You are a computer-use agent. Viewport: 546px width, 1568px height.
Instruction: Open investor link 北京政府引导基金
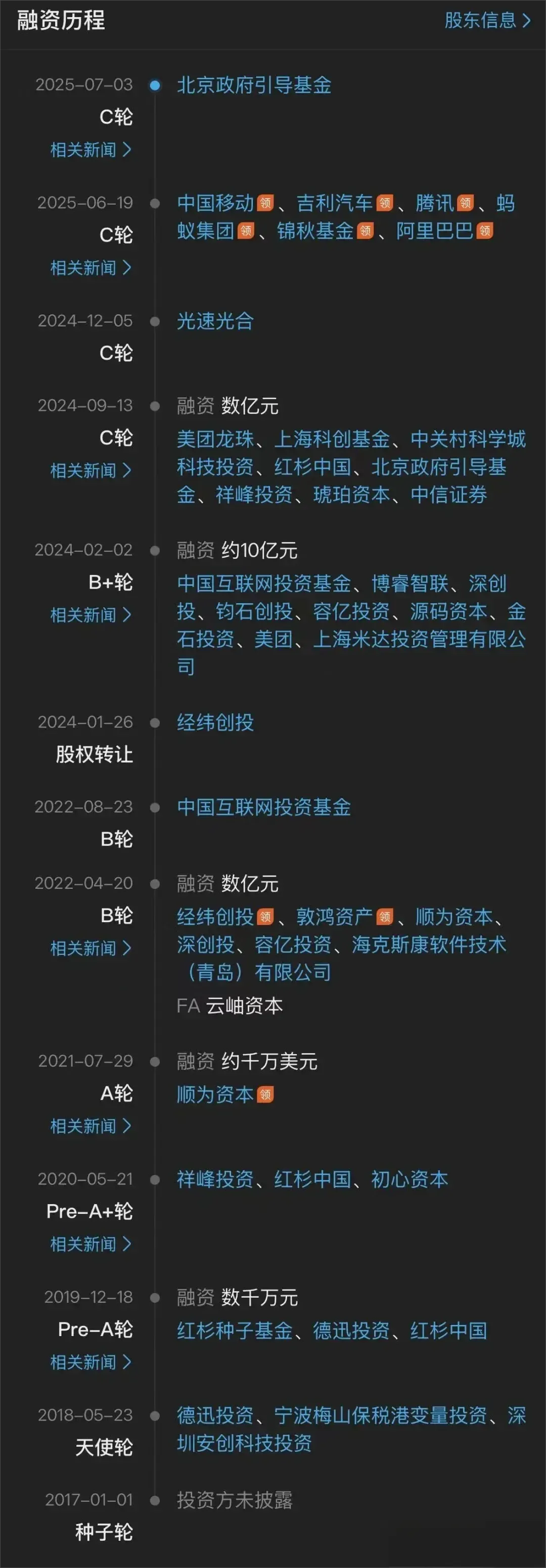pyautogui.click(x=253, y=86)
